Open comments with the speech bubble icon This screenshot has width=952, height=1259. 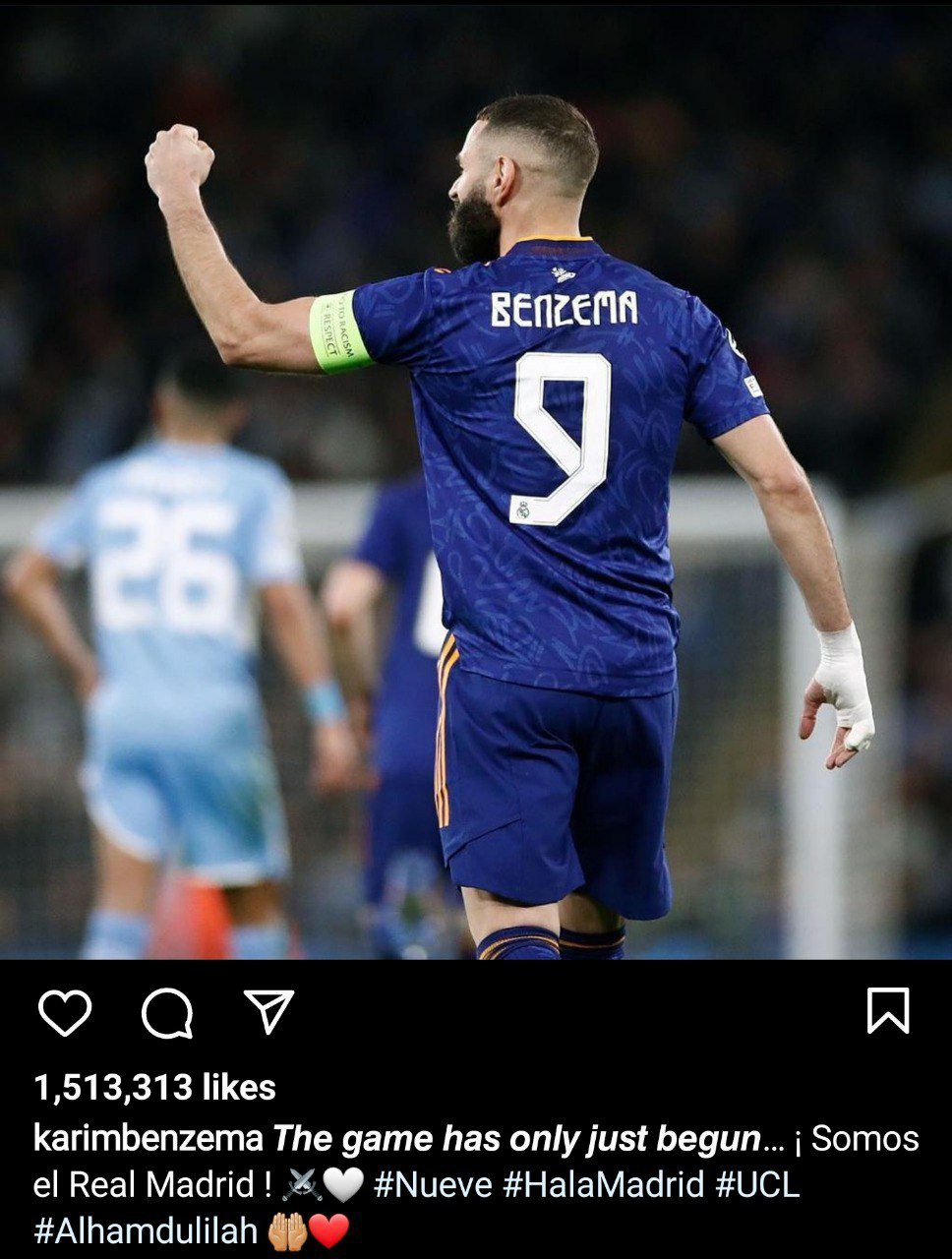[167, 1012]
